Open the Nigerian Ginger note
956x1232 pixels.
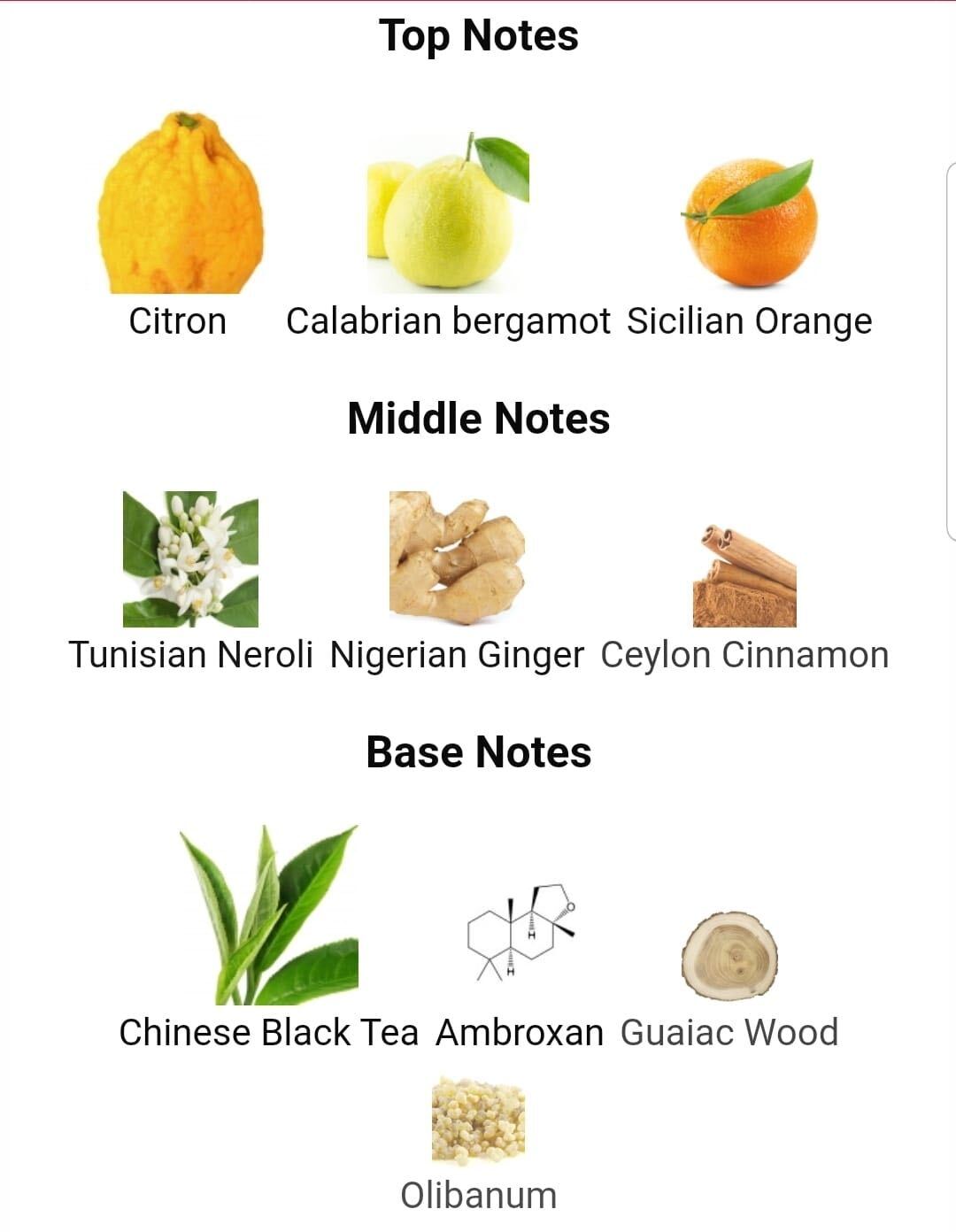point(457,558)
